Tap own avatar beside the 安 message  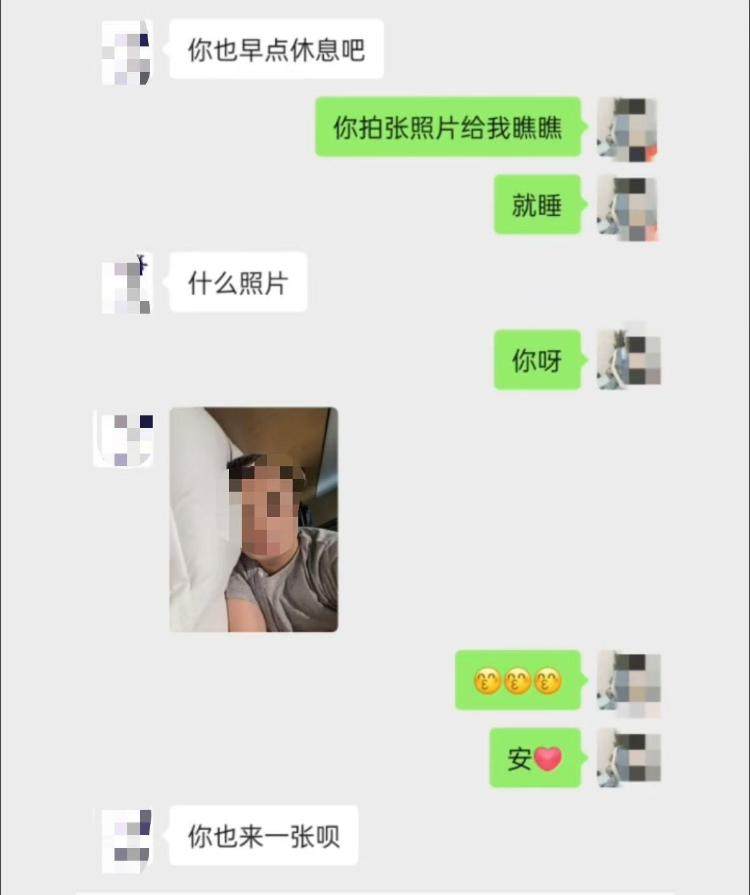tap(628, 759)
